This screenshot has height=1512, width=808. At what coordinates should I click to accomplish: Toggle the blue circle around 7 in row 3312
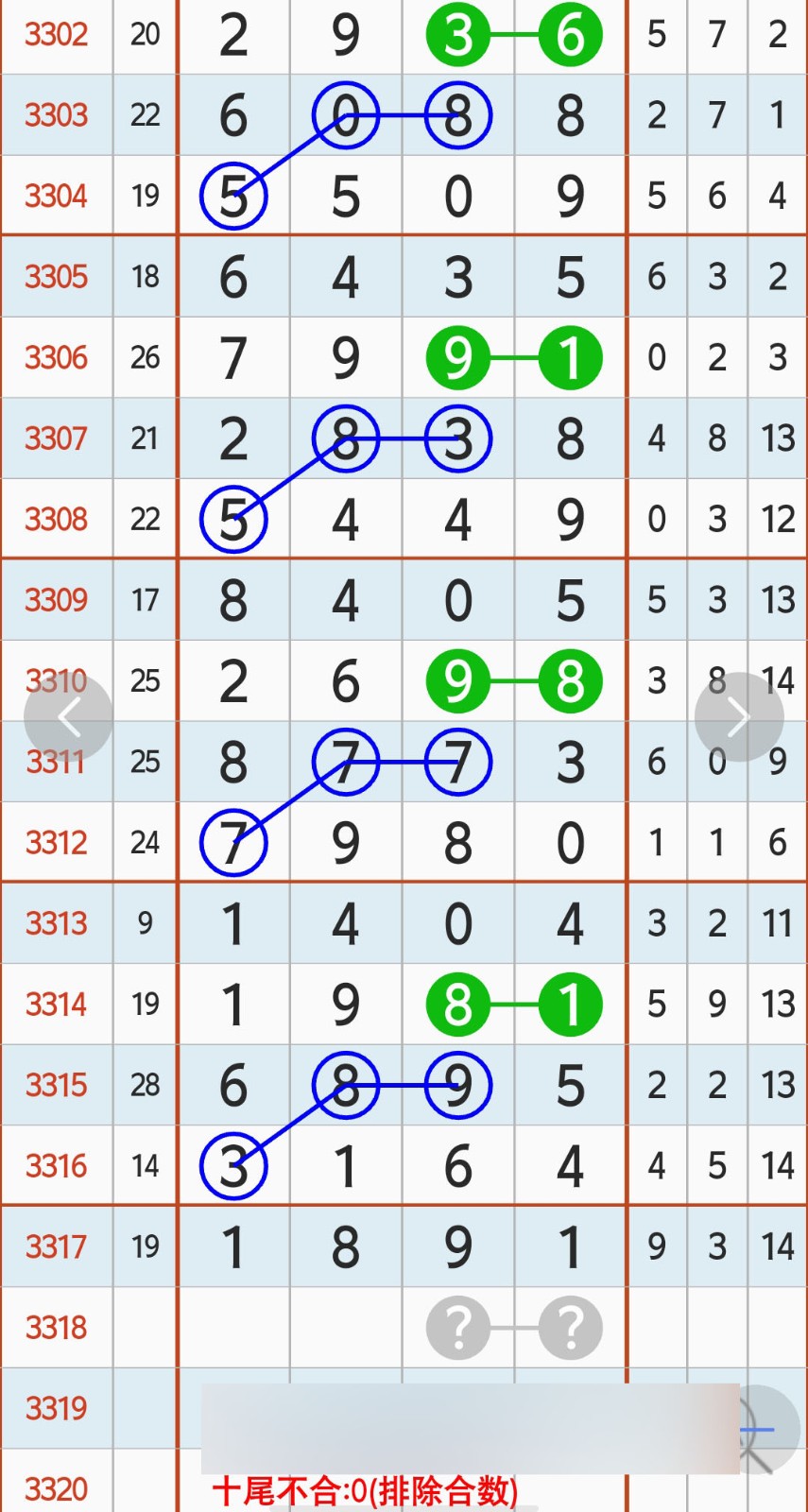pos(234,841)
